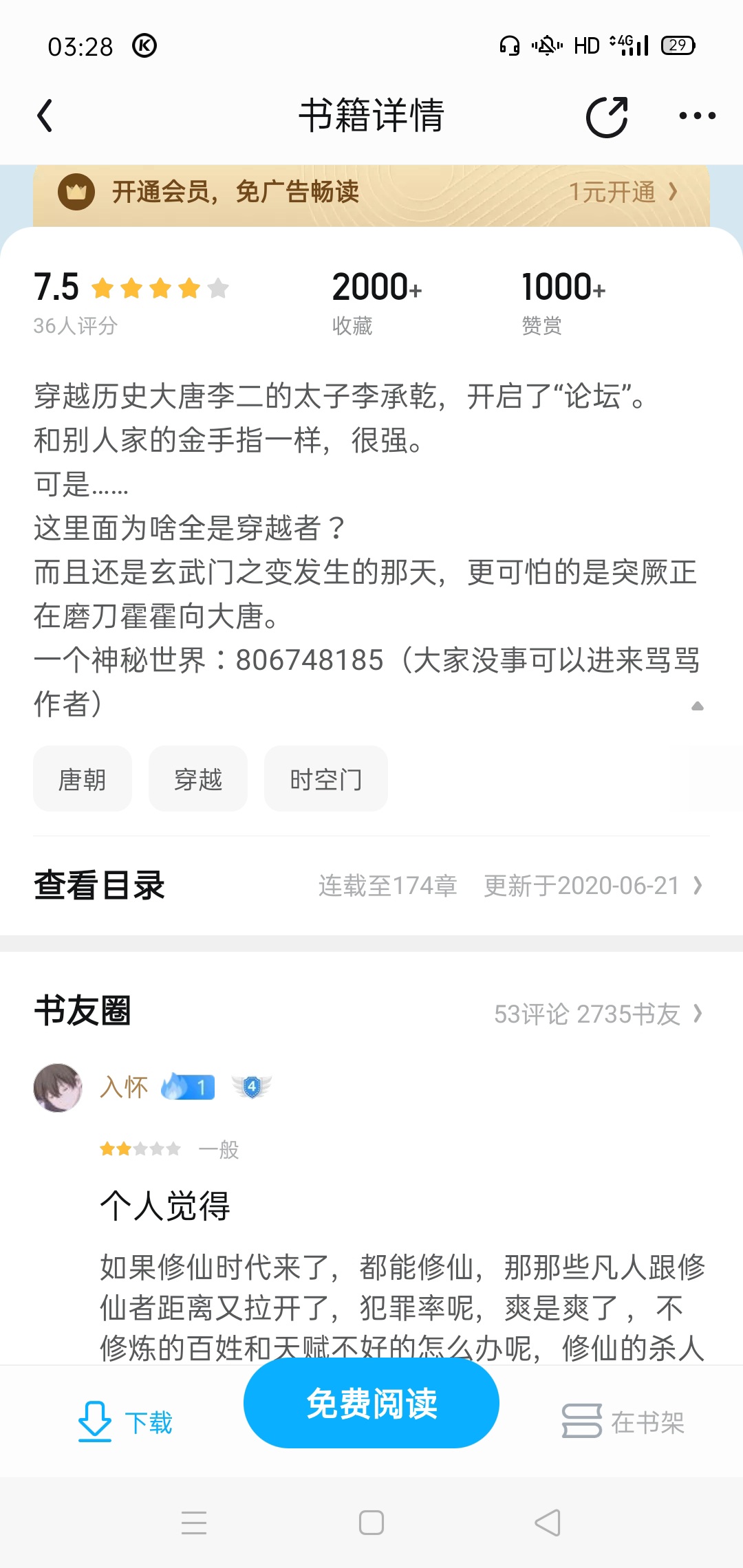
Task: Select the 时空门 tag
Action: [x=326, y=779]
